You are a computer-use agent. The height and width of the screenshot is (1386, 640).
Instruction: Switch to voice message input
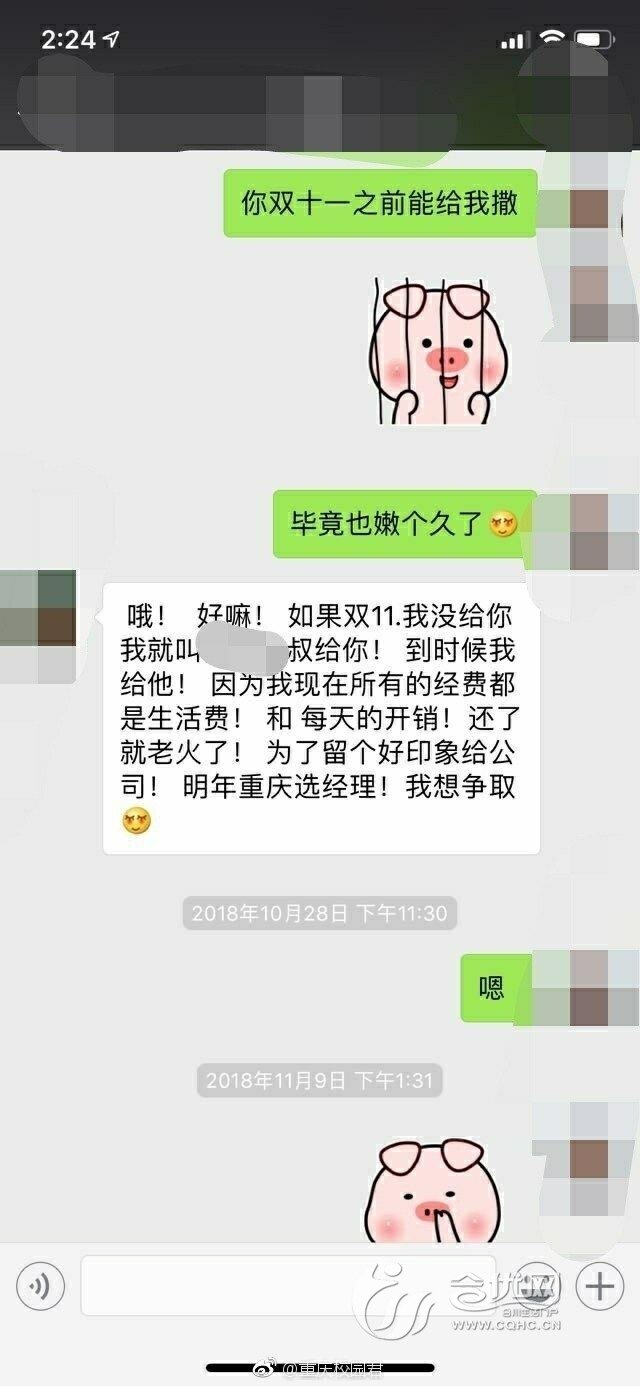tap(41, 1285)
